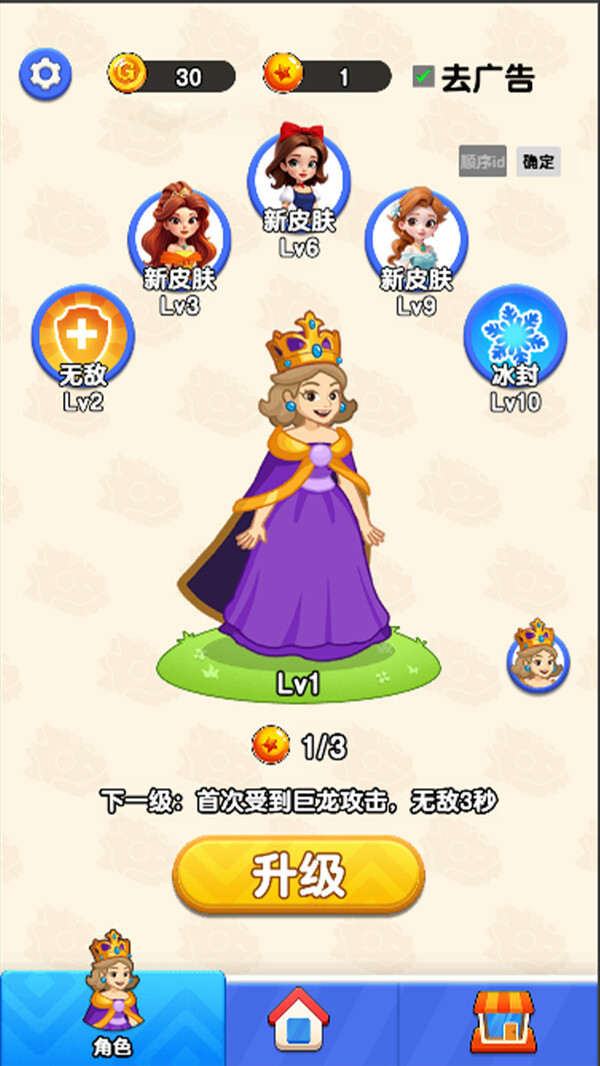Go to the home tab

click(299, 1018)
